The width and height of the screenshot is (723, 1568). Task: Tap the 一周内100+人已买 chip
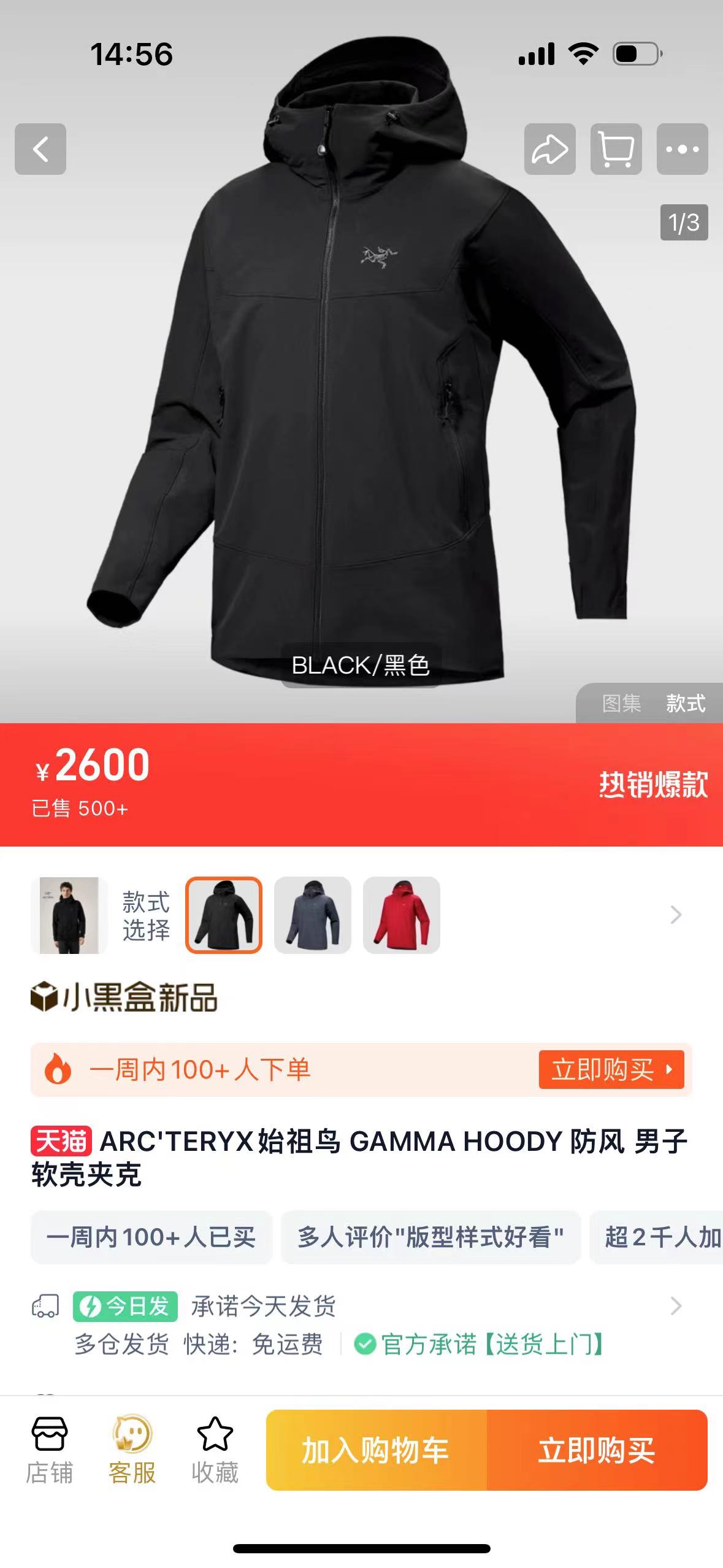[x=151, y=1237]
